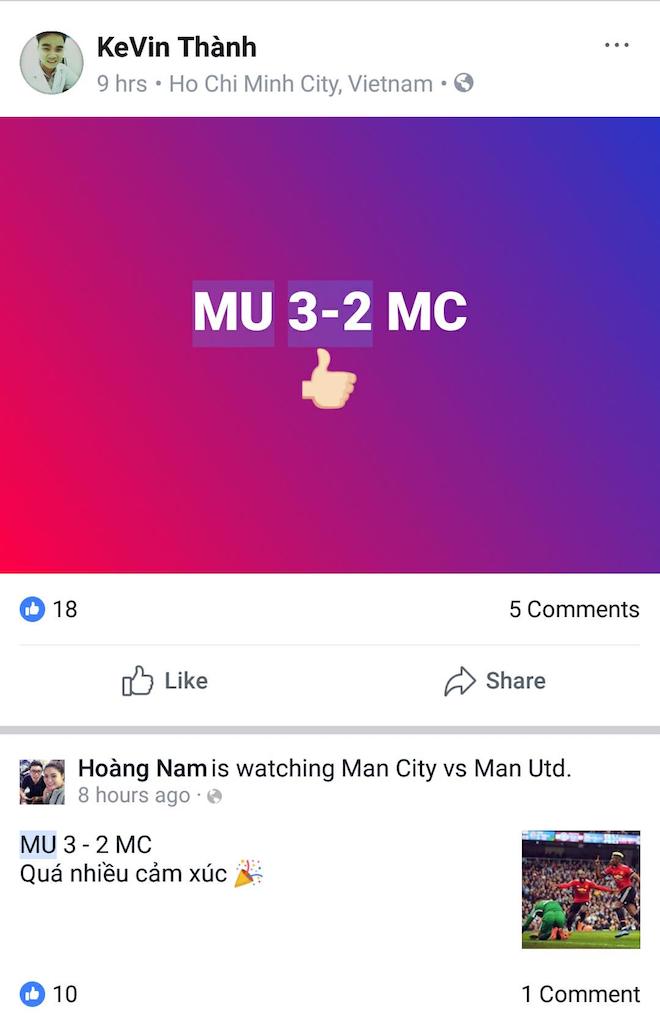View the 5 Comments on KeVin's post
The image size is (660, 1018).
coord(573,609)
